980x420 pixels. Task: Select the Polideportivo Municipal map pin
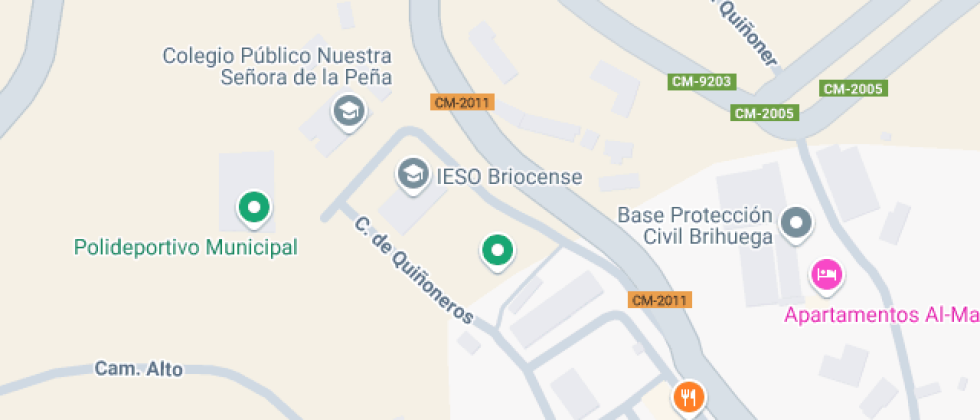254,208
